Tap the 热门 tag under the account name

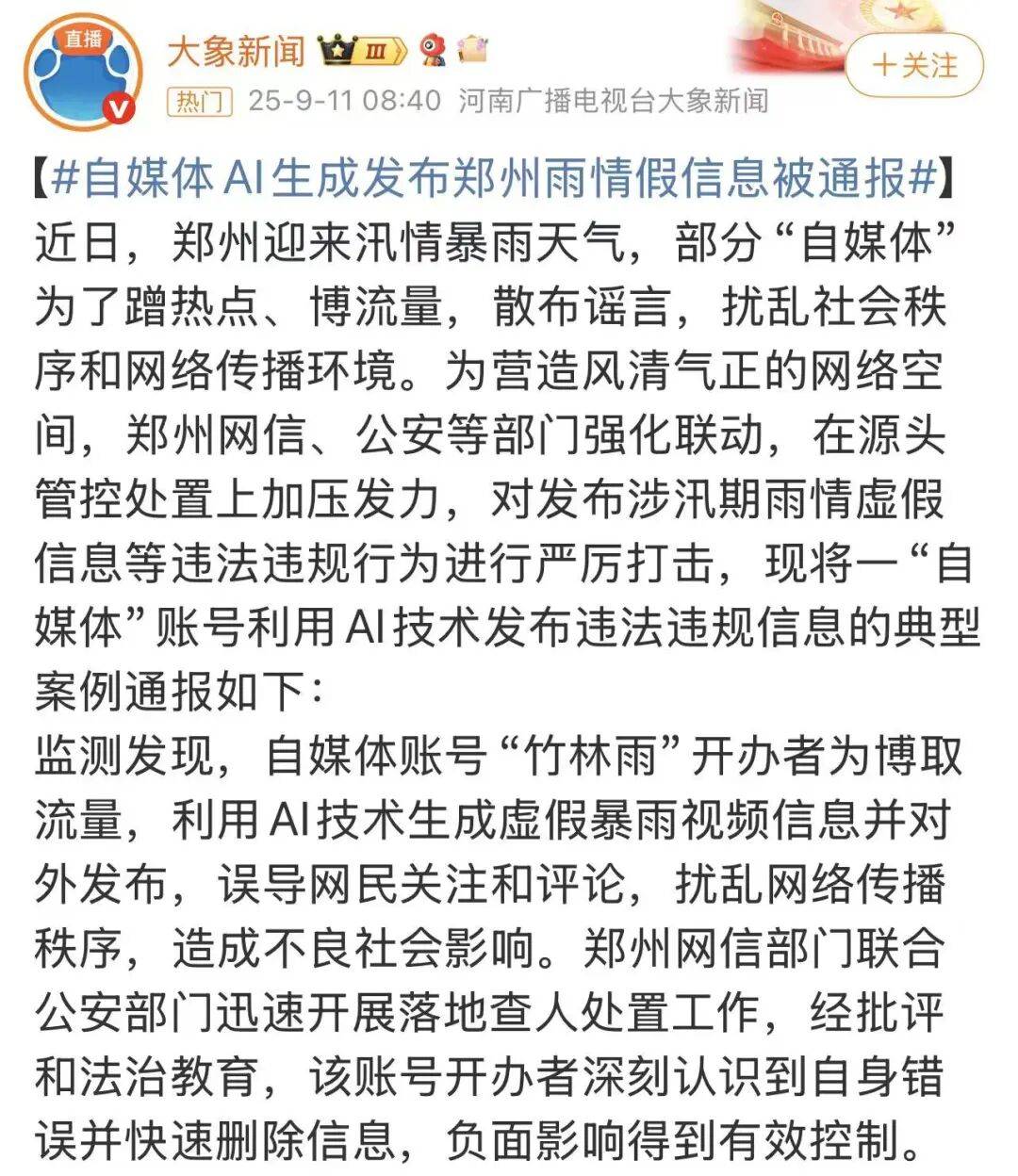199,101
